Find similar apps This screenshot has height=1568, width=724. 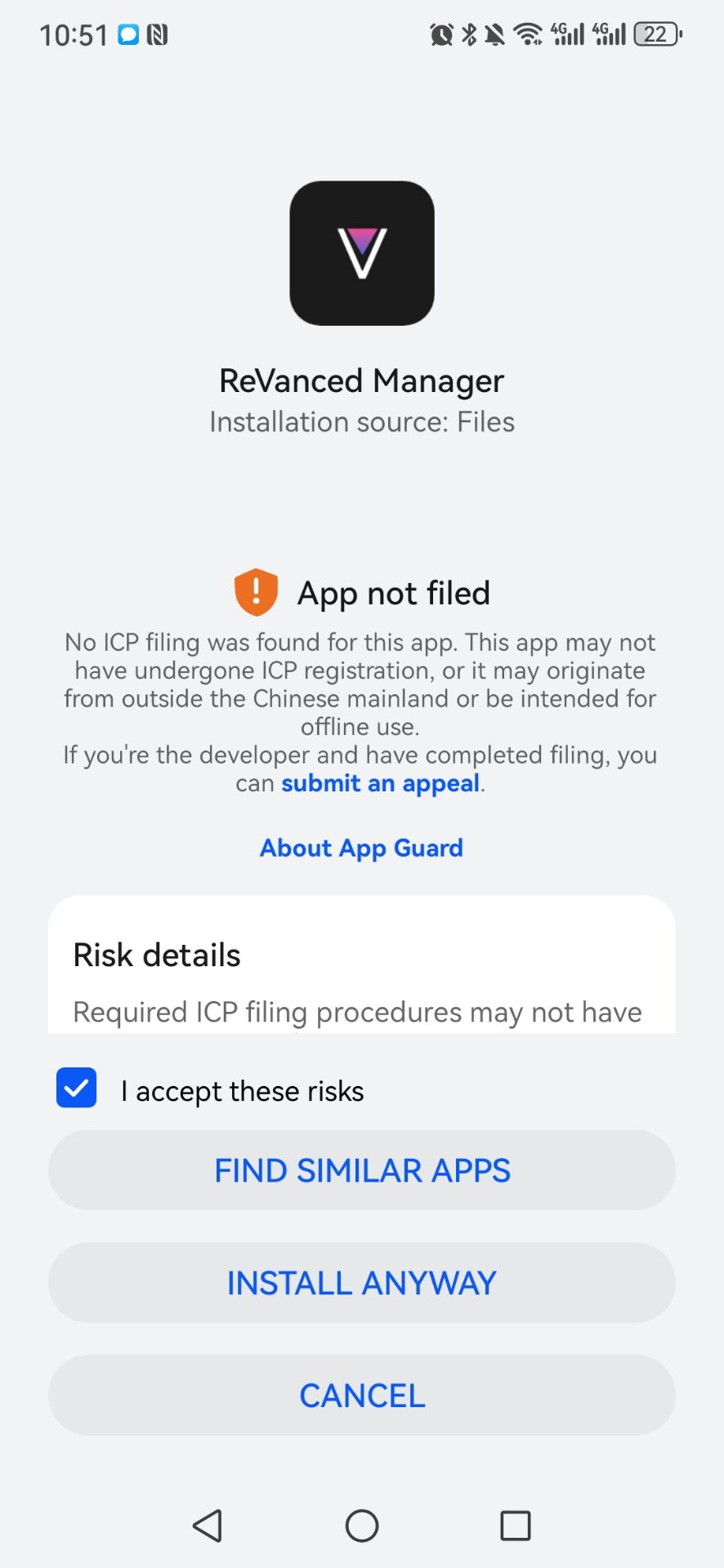pyautogui.click(x=361, y=1170)
